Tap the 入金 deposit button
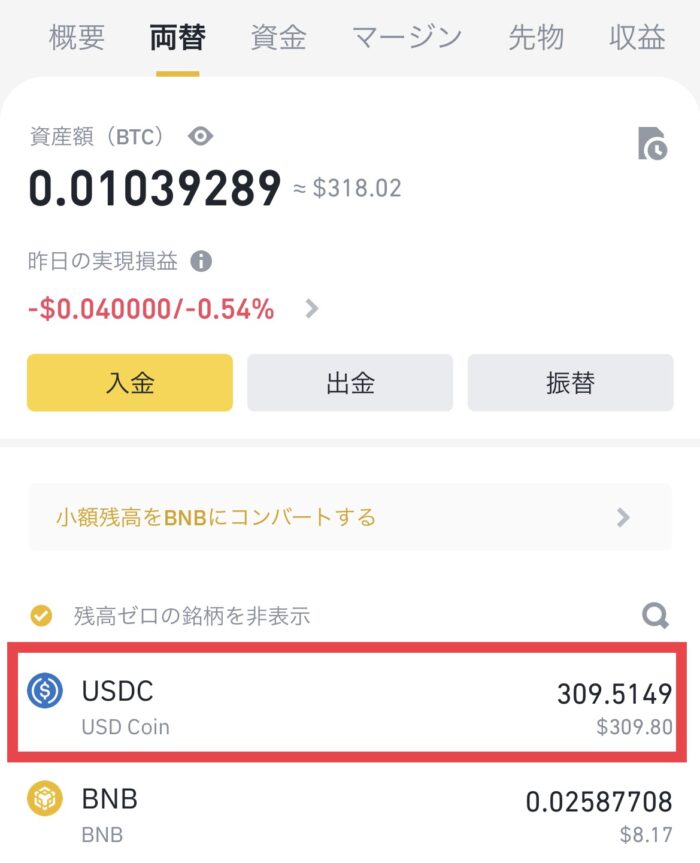Screen dimensions: 700x863 click(130, 382)
